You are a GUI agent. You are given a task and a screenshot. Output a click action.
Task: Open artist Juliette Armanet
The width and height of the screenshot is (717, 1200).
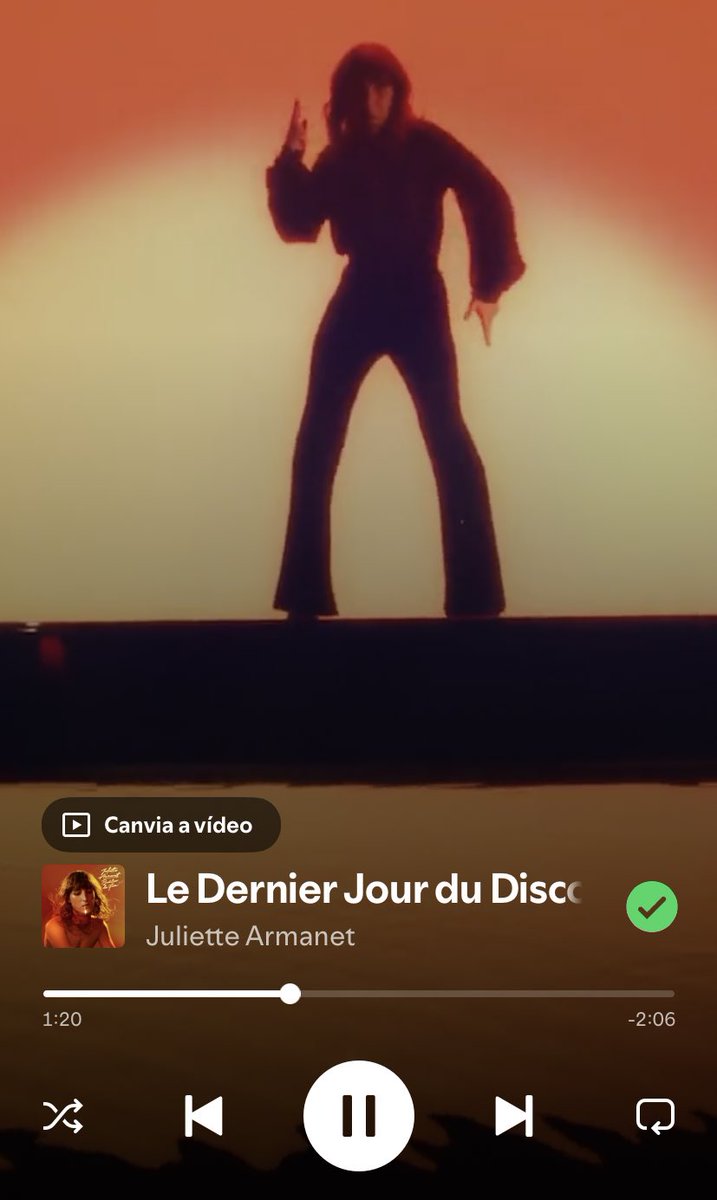(x=250, y=937)
